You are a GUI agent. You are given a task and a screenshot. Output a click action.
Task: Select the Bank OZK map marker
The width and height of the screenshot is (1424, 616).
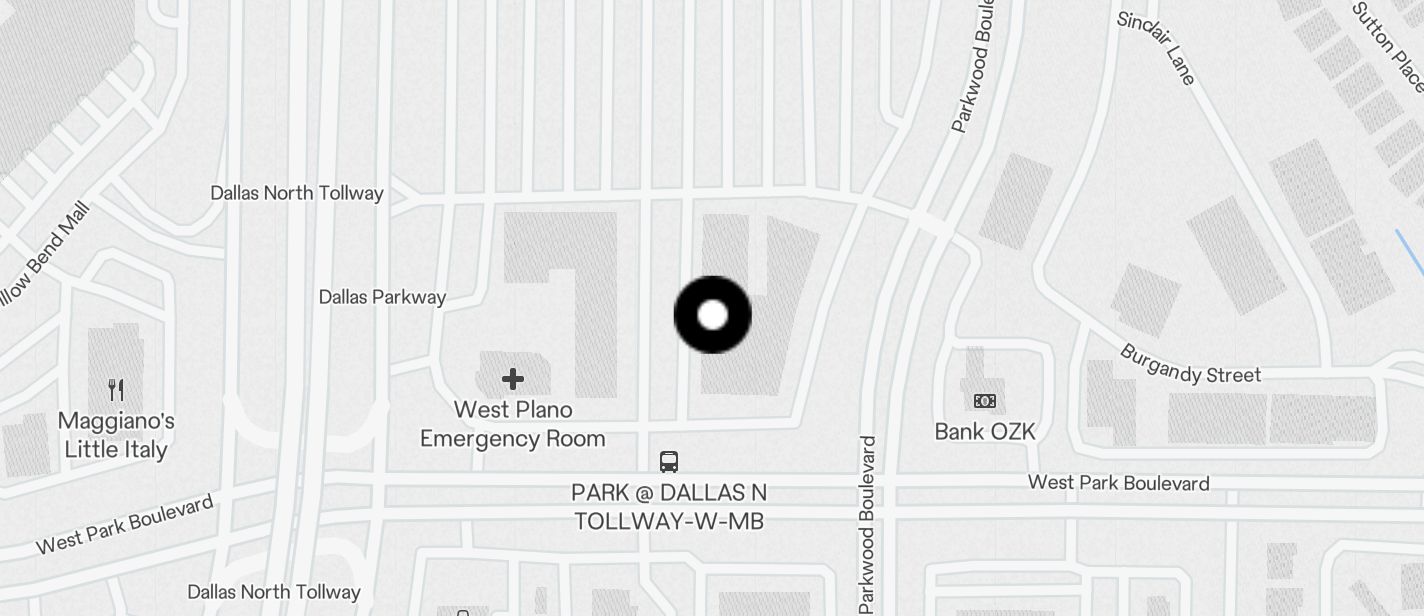coord(985,401)
